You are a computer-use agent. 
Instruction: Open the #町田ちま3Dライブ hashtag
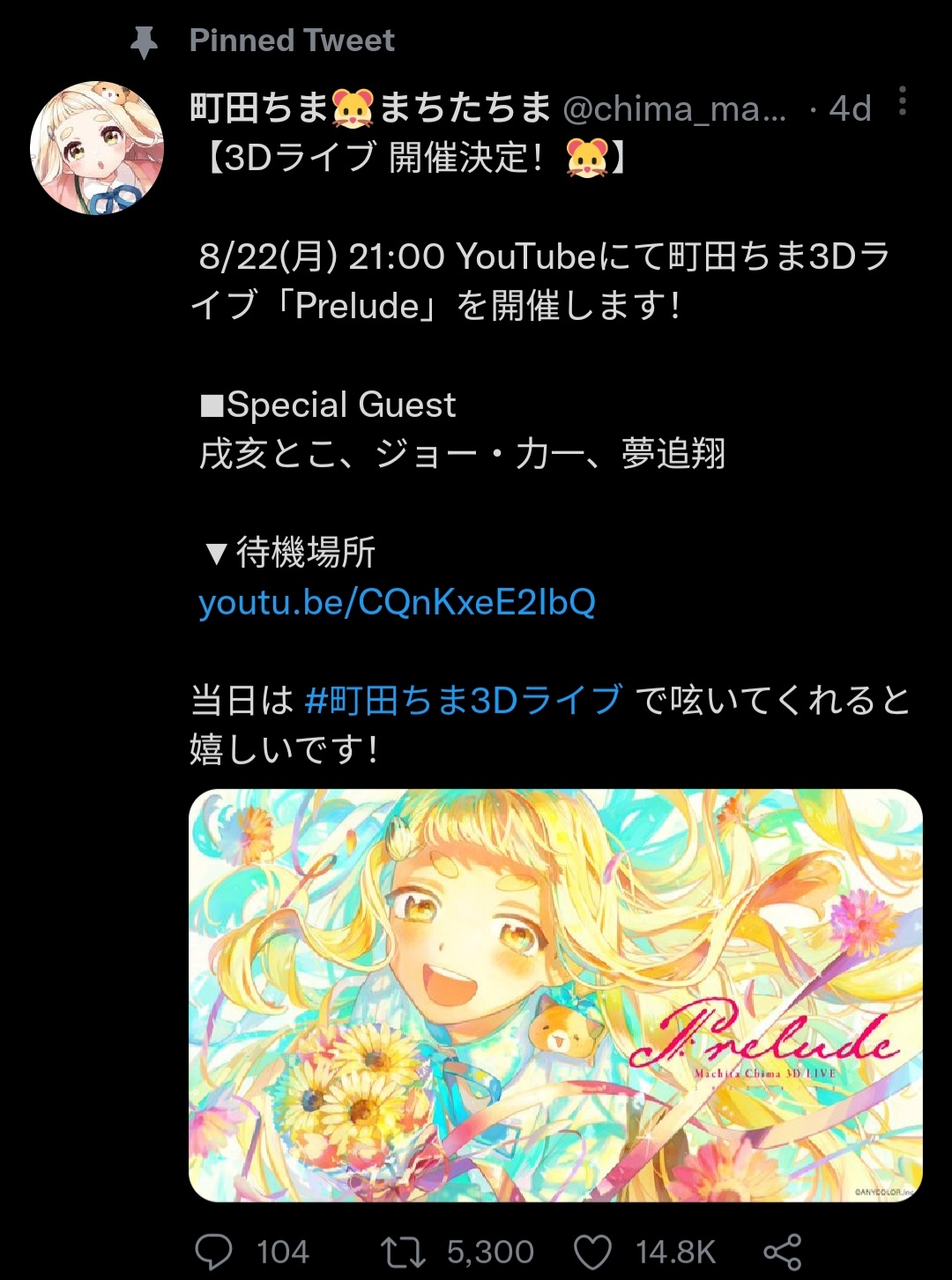coord(464,701)
